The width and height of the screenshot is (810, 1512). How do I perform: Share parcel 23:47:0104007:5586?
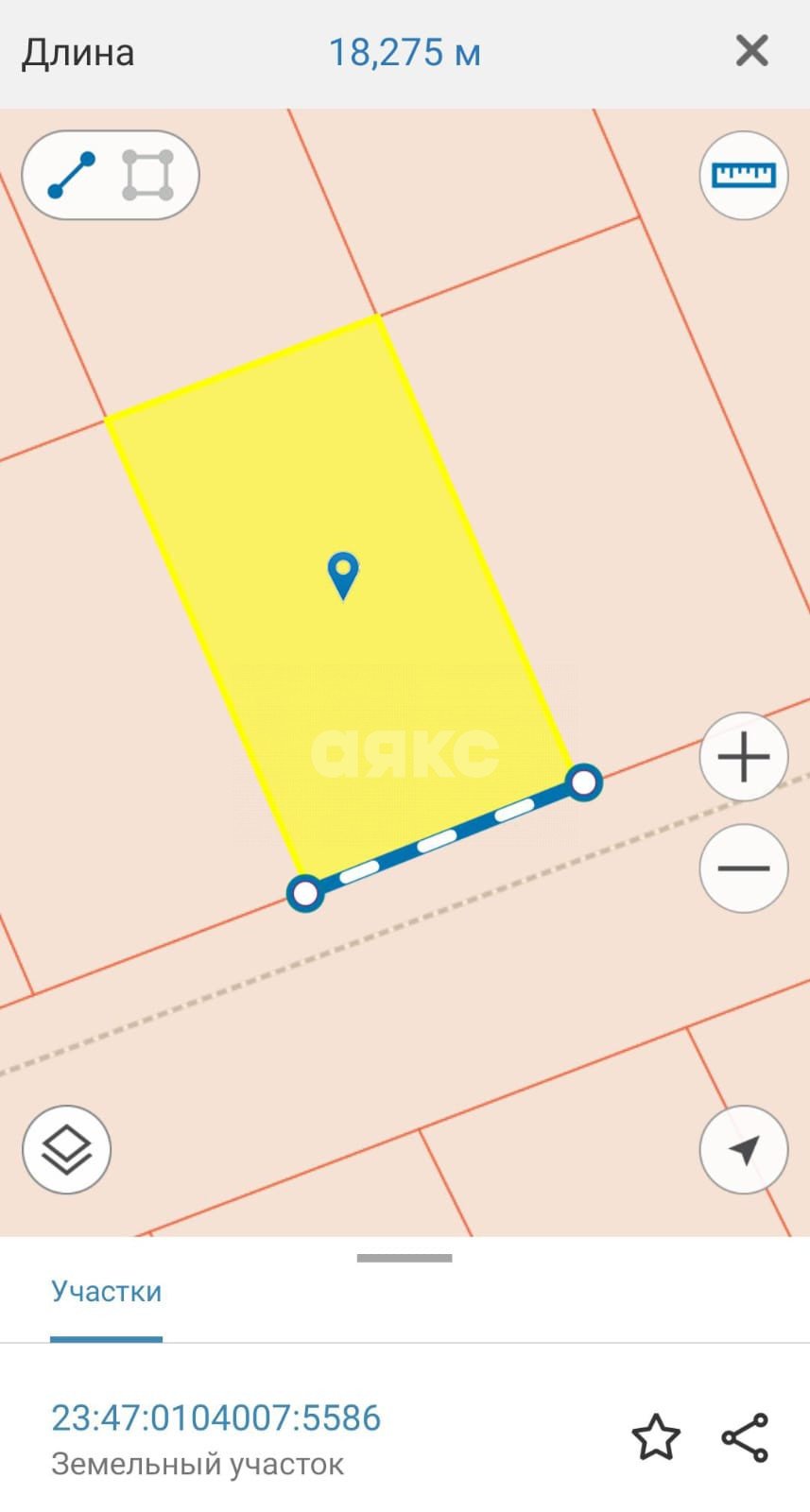[745, 1437]
